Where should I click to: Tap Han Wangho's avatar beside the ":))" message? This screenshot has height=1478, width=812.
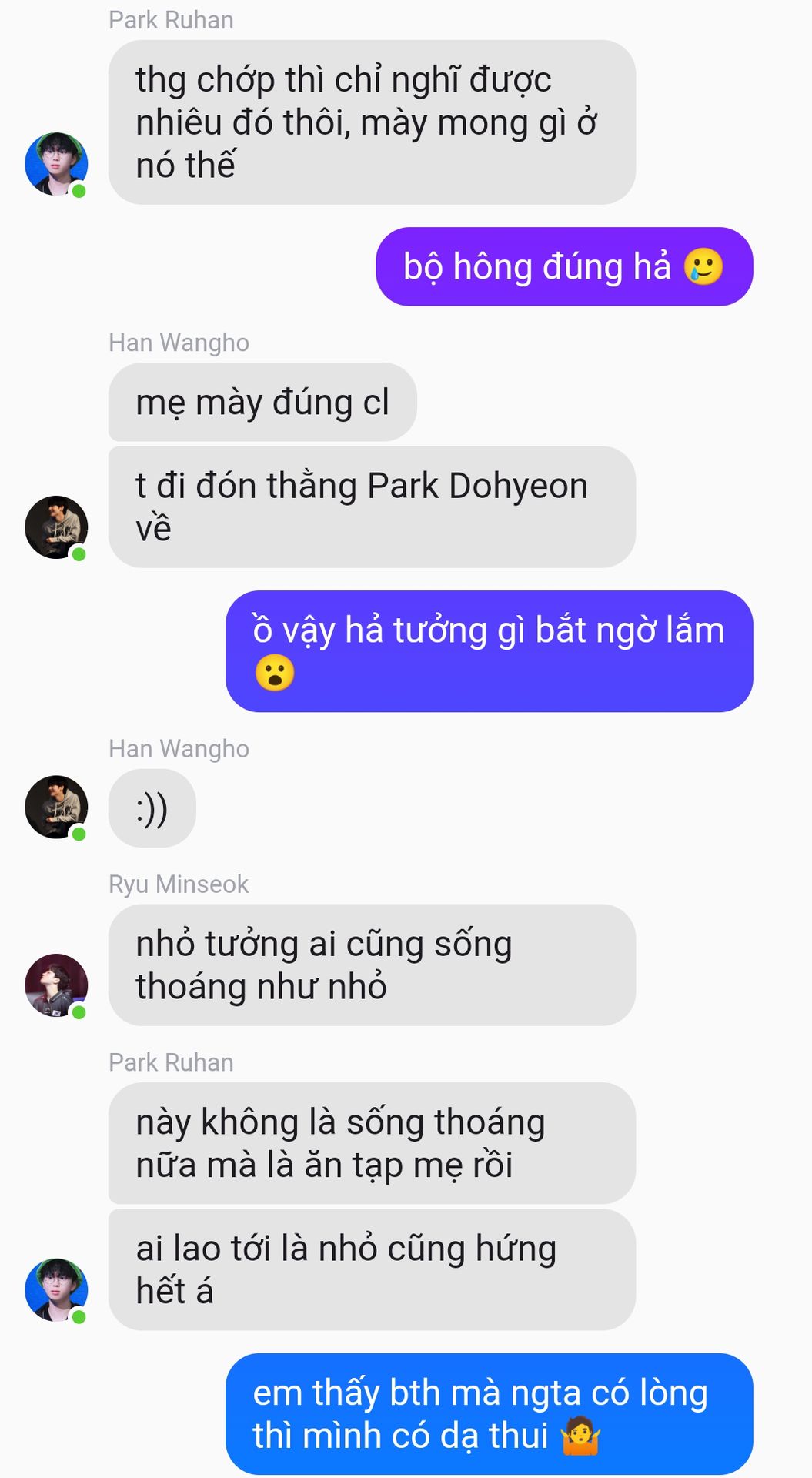point(56,807)
